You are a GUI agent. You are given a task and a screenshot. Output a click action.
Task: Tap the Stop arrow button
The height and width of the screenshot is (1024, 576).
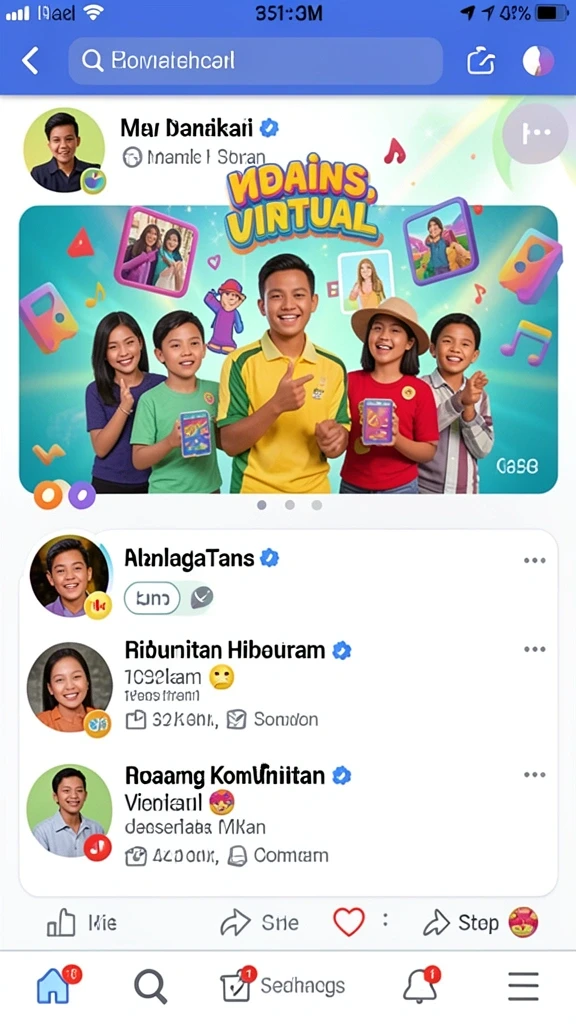[x=462, y=923]
